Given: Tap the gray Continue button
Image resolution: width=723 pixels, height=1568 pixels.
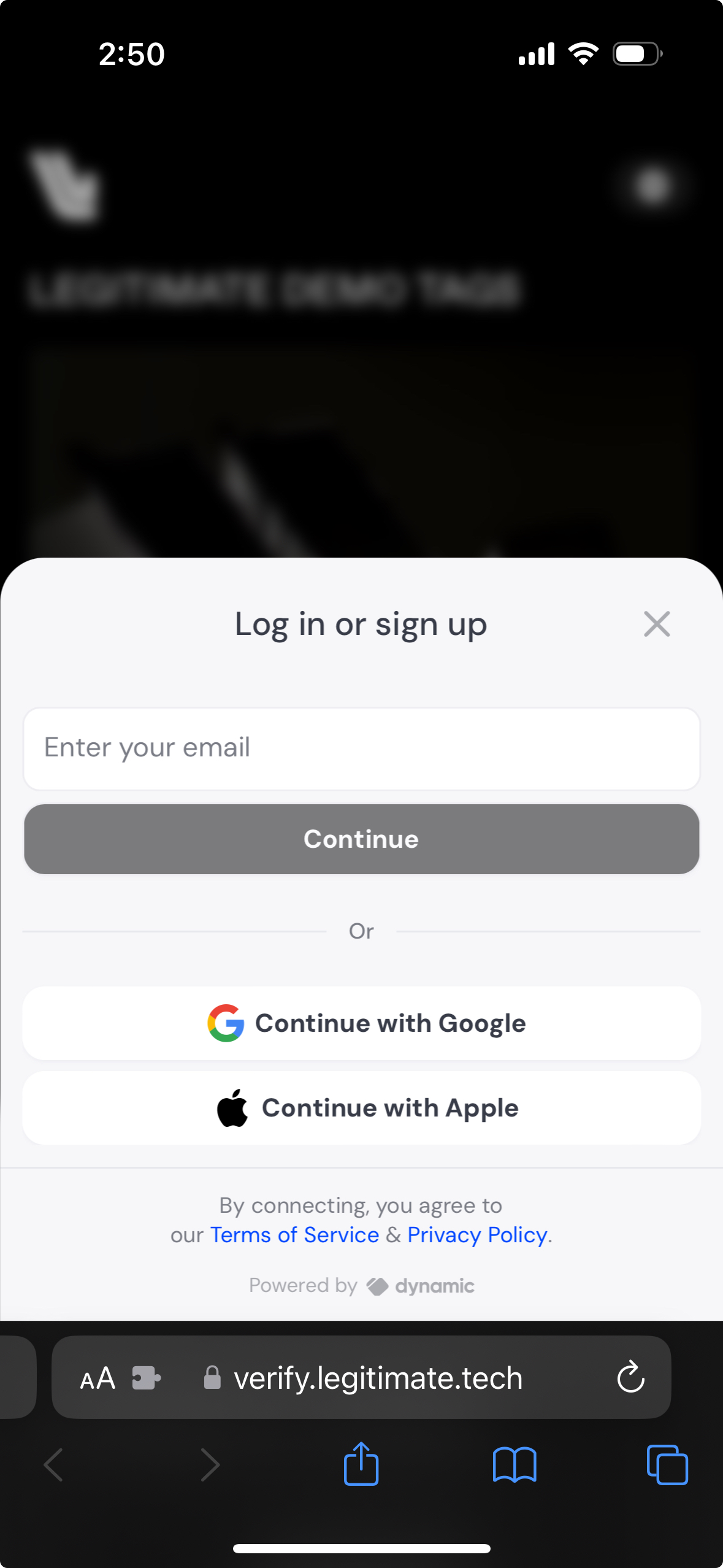Looking at the screenshot, I should 361,839.
